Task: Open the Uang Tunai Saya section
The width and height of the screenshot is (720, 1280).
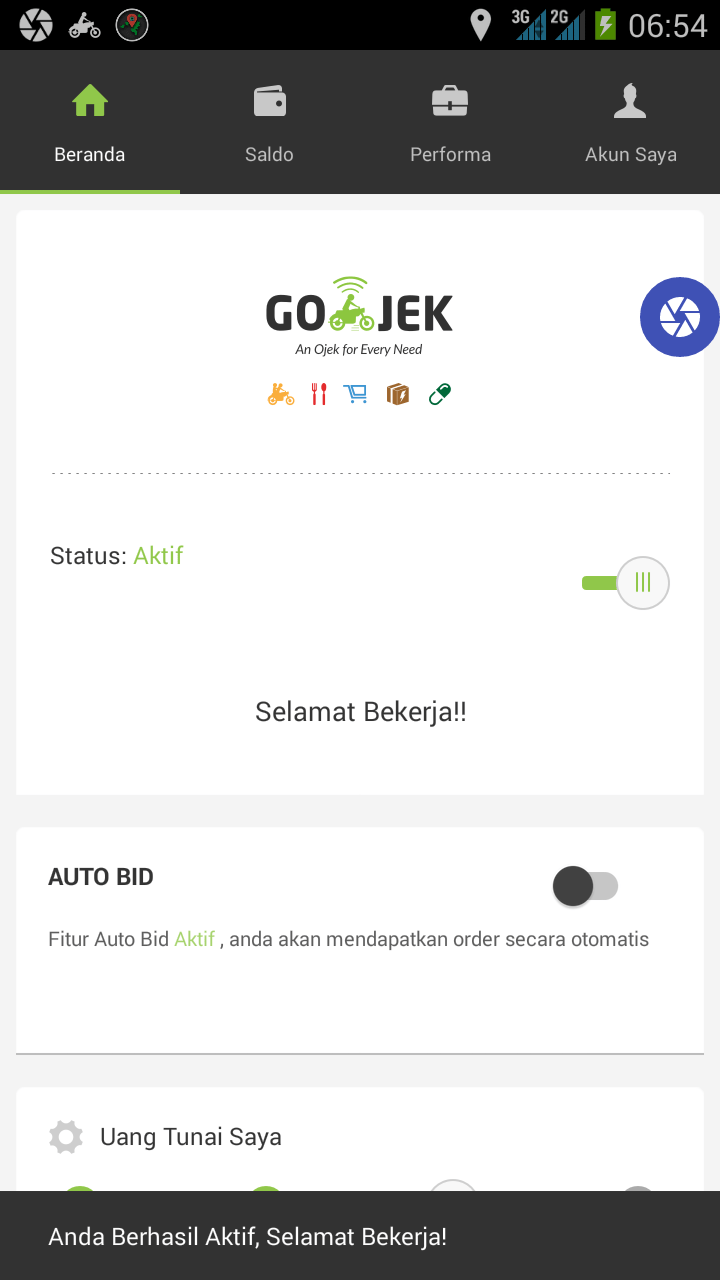Action: [190, 1136]
